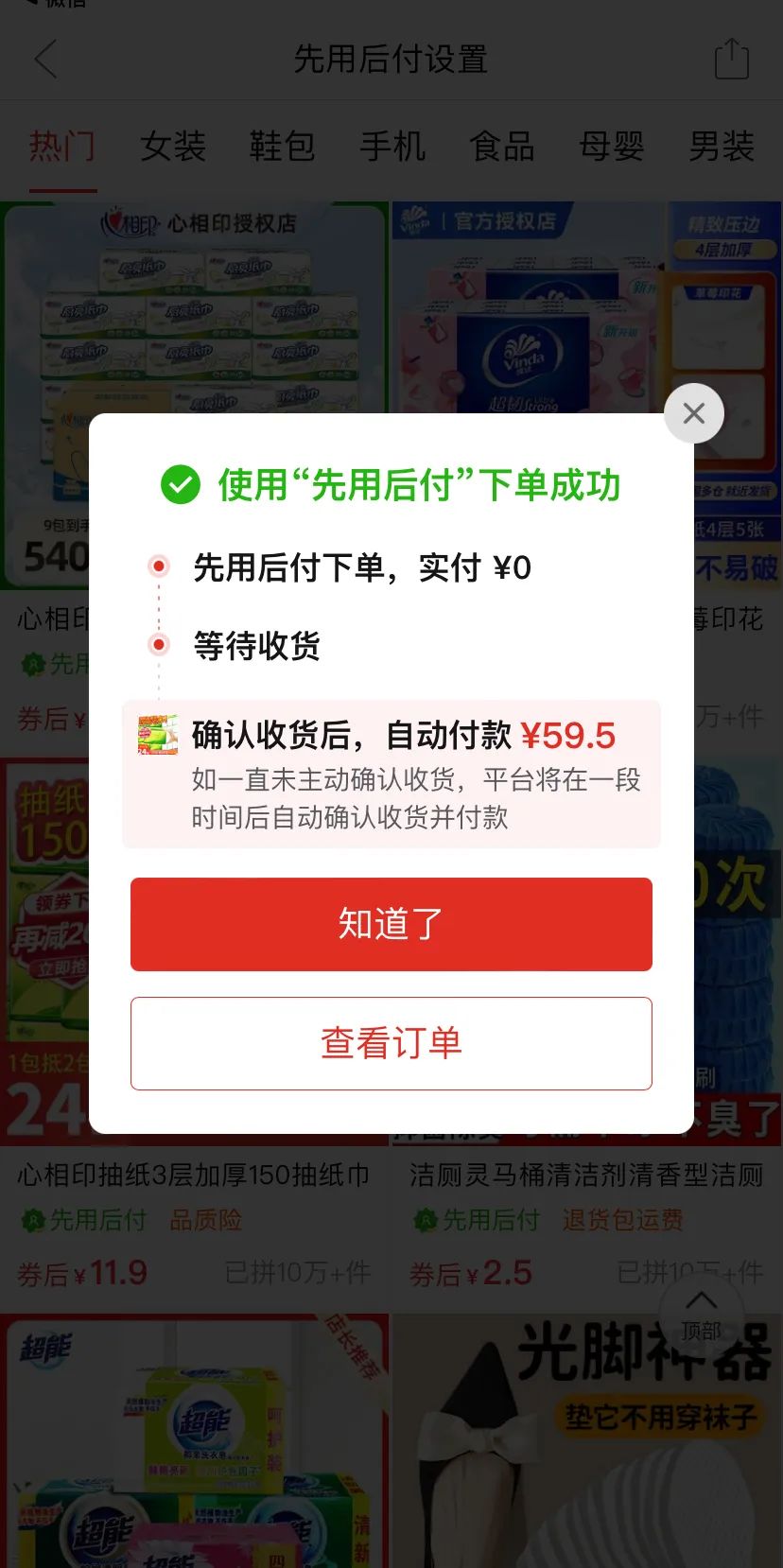
Task: Tap the 先用后付 green badge under 心相印抽纸
Action: click(x=82, y=1220)
